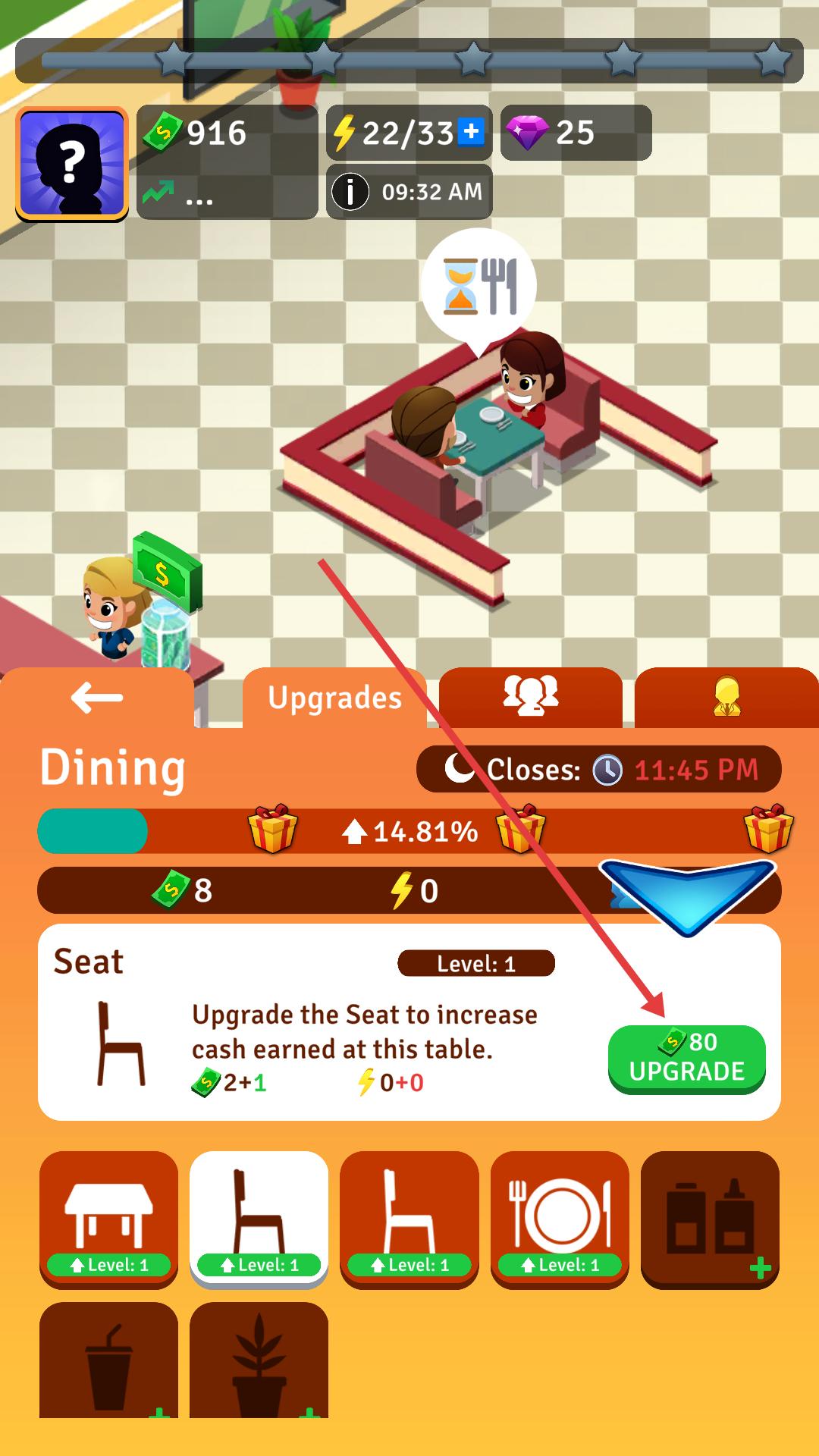819x1456 pixels.
Task: Switch to the customers group tab
Action: click(531, 696)
